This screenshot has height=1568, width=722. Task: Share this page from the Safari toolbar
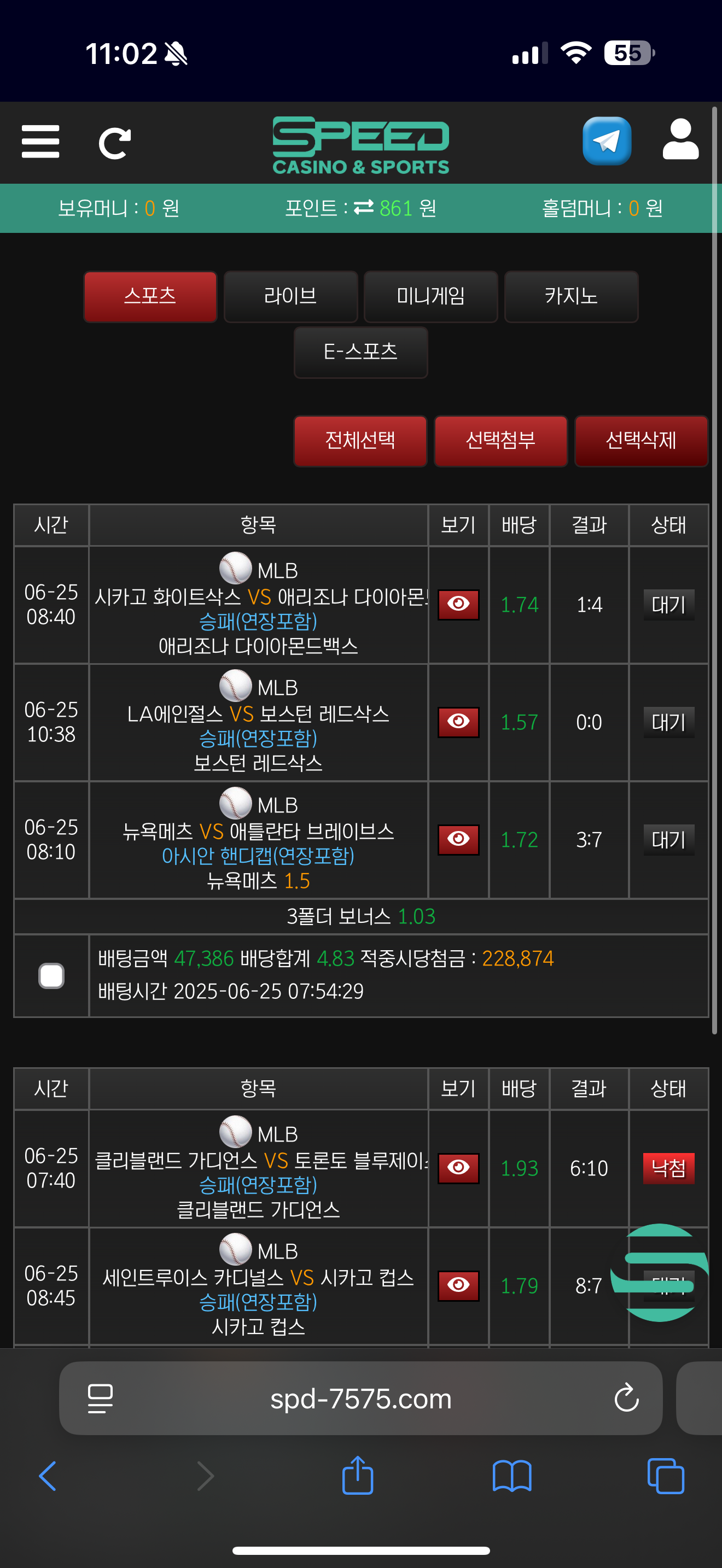[357, 1475]
